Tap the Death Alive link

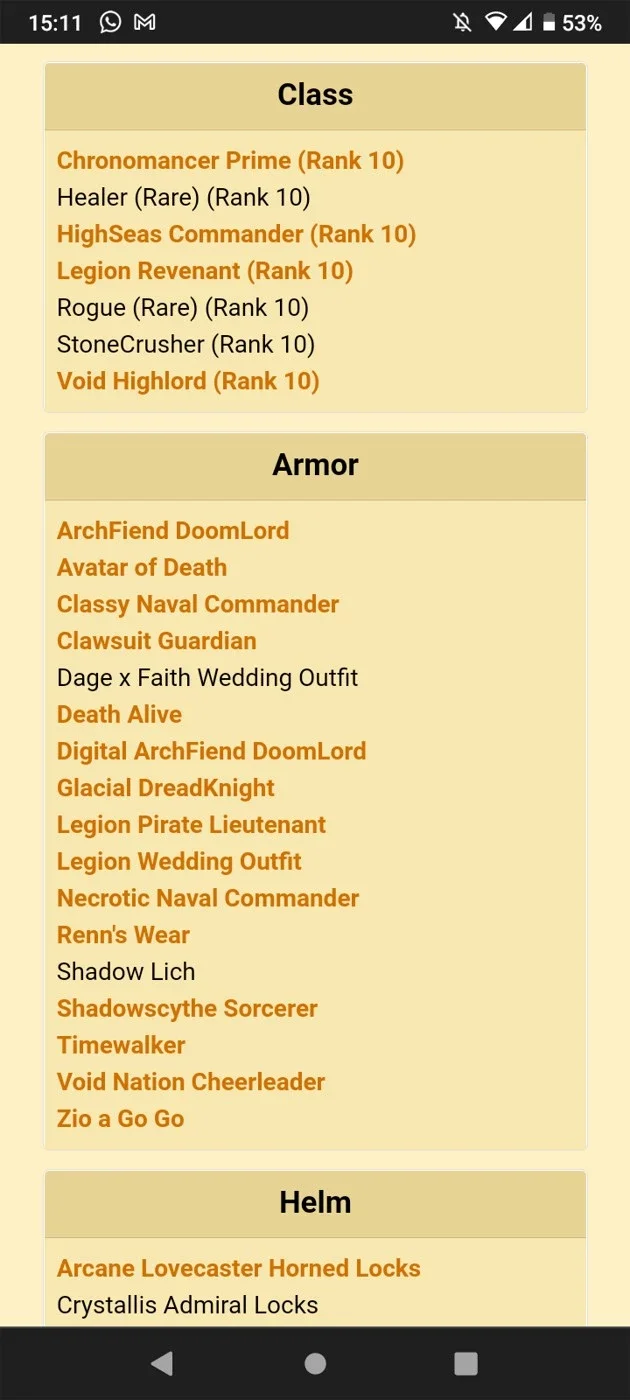pos(119,714)
